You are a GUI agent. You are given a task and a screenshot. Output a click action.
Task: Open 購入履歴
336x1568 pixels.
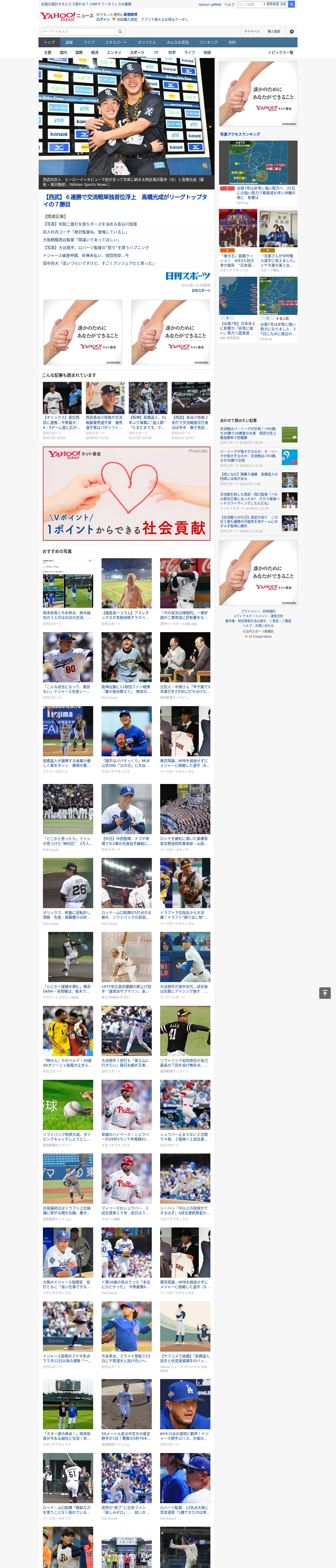(274, 31)
